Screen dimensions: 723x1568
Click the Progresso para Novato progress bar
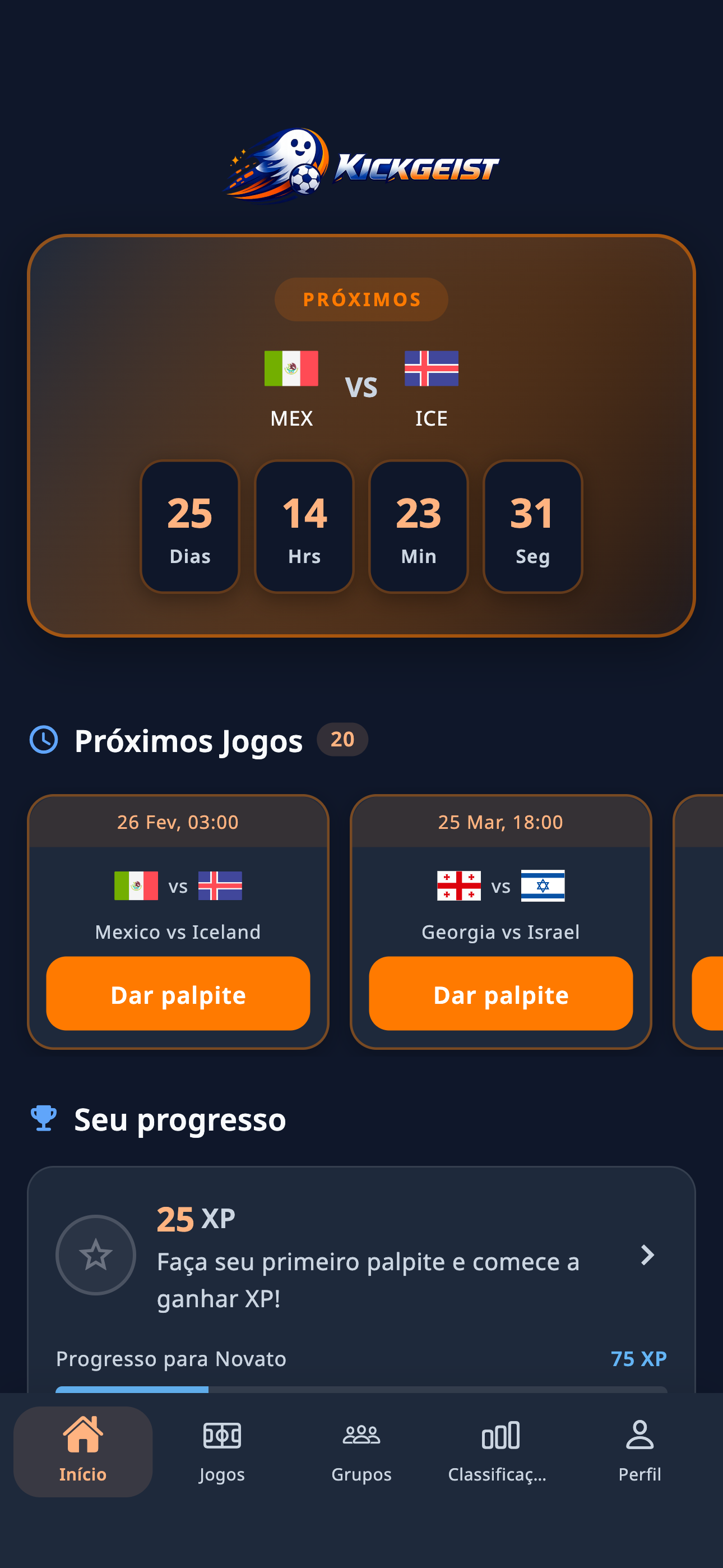click(x=361, y=1390)
